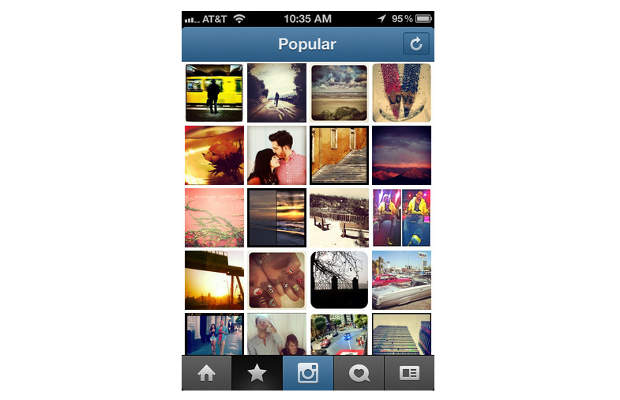Viewport: 620px width, 400px height.
Task: View the stage performers photo
Action: [401, 217]
